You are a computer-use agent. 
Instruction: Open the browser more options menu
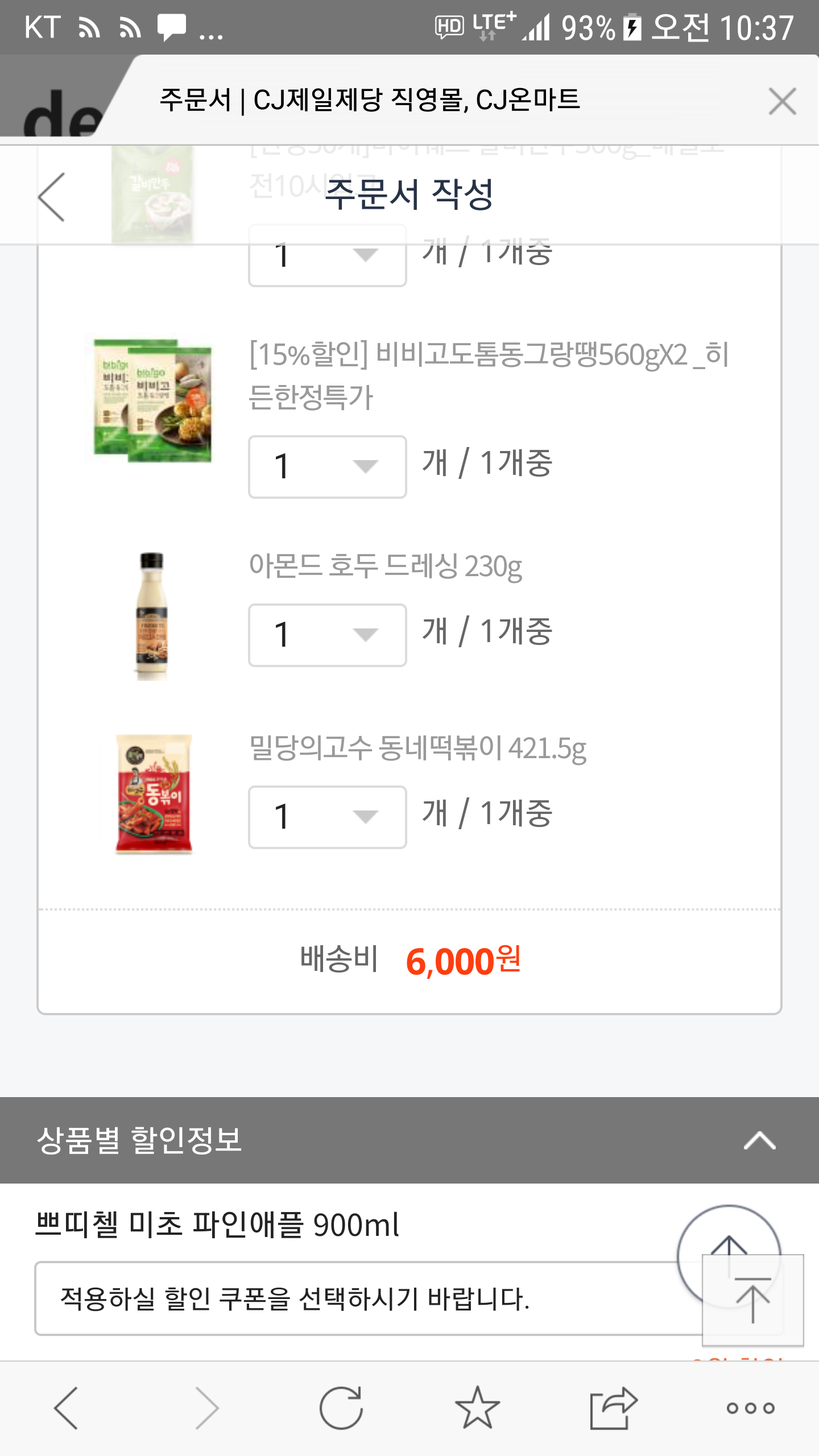point(750,1408)
